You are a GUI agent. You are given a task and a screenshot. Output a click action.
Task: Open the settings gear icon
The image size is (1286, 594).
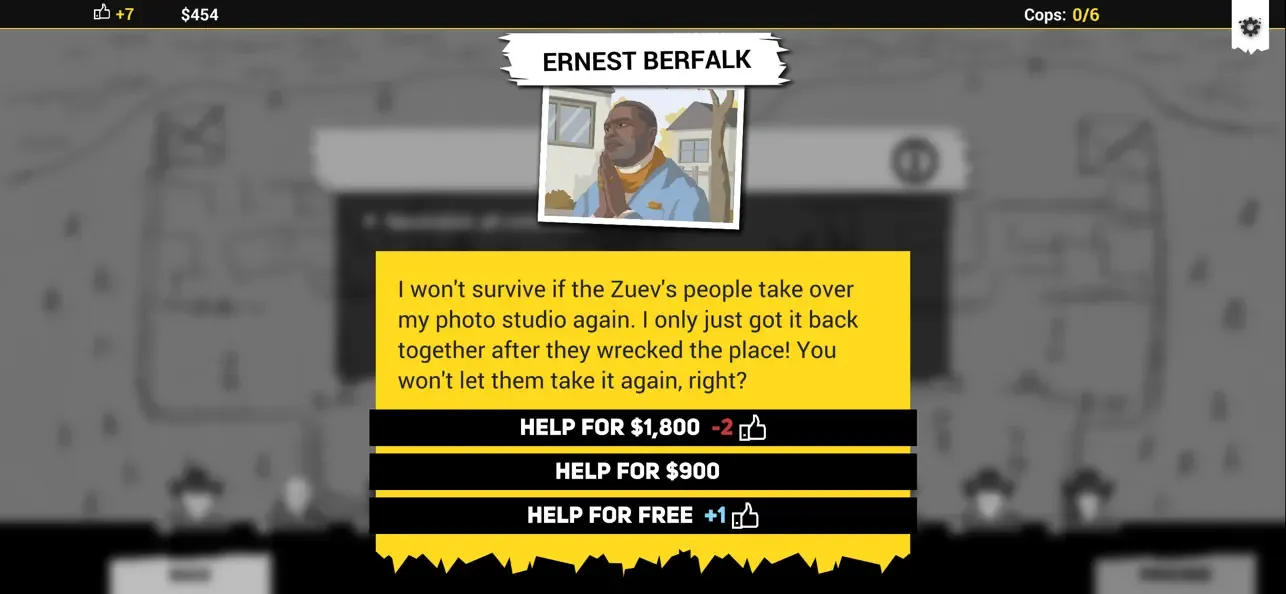[1250, 27]
